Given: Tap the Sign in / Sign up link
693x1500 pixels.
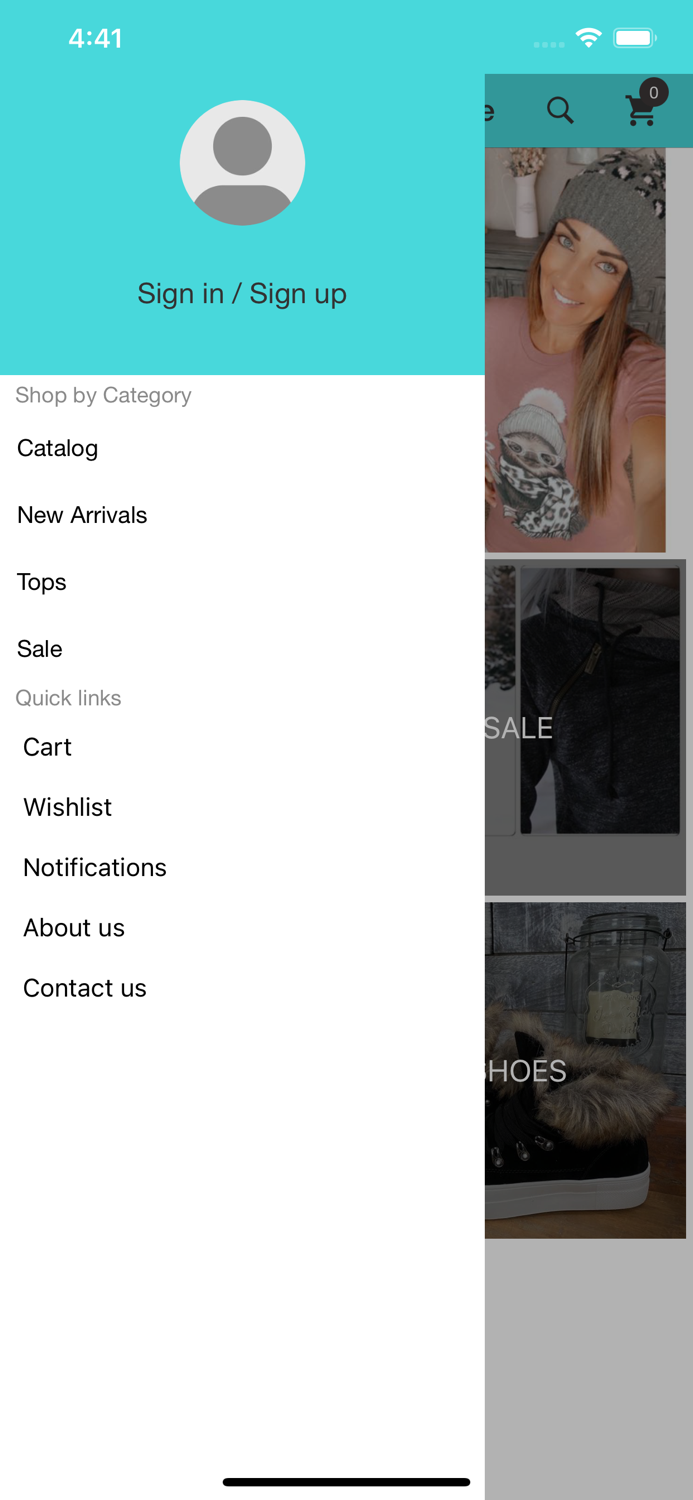Looking at the screenshot, I should [242, 294].
